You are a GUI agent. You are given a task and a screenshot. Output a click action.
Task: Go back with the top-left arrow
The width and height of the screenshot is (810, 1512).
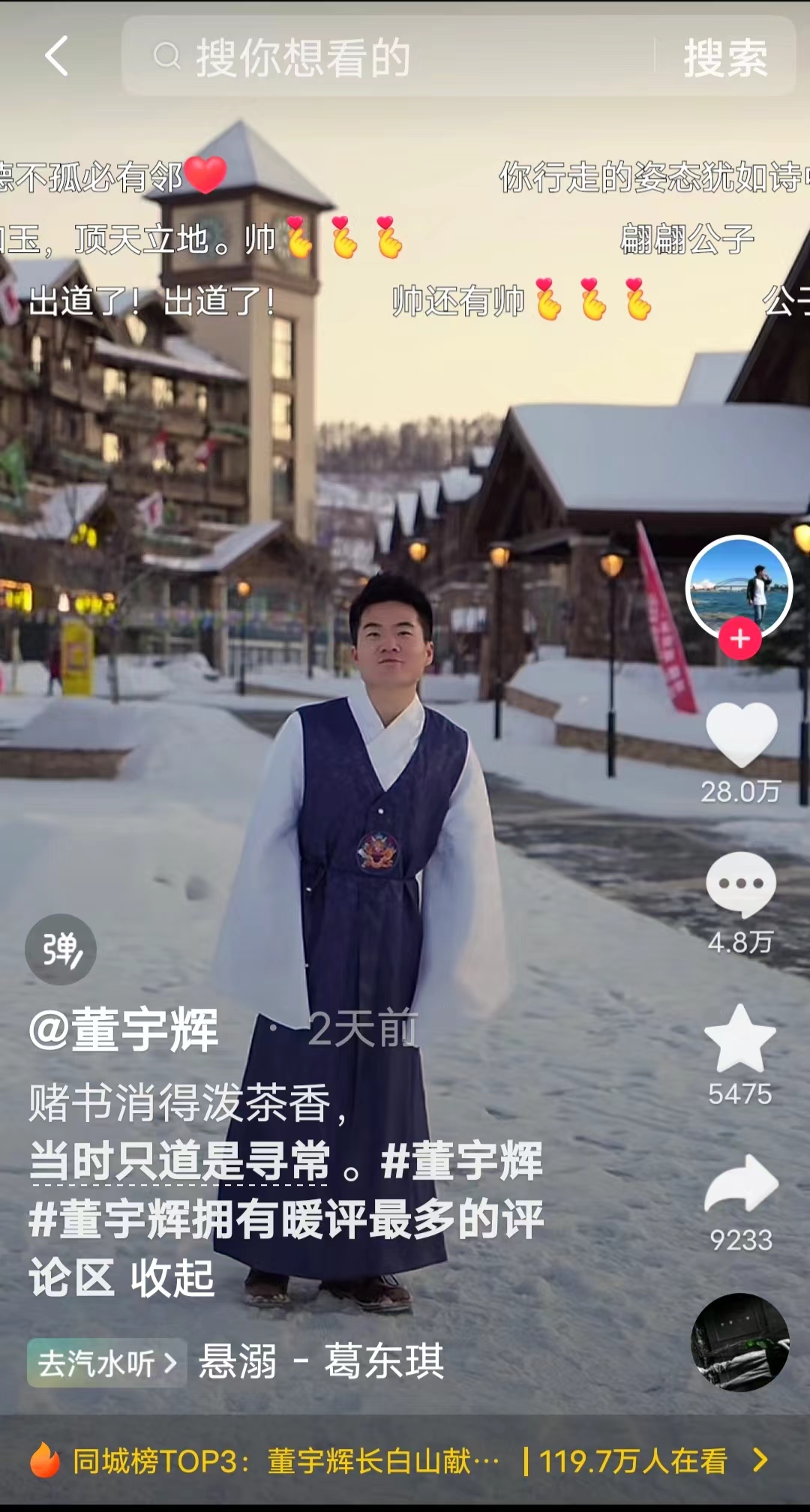point(57,56)
